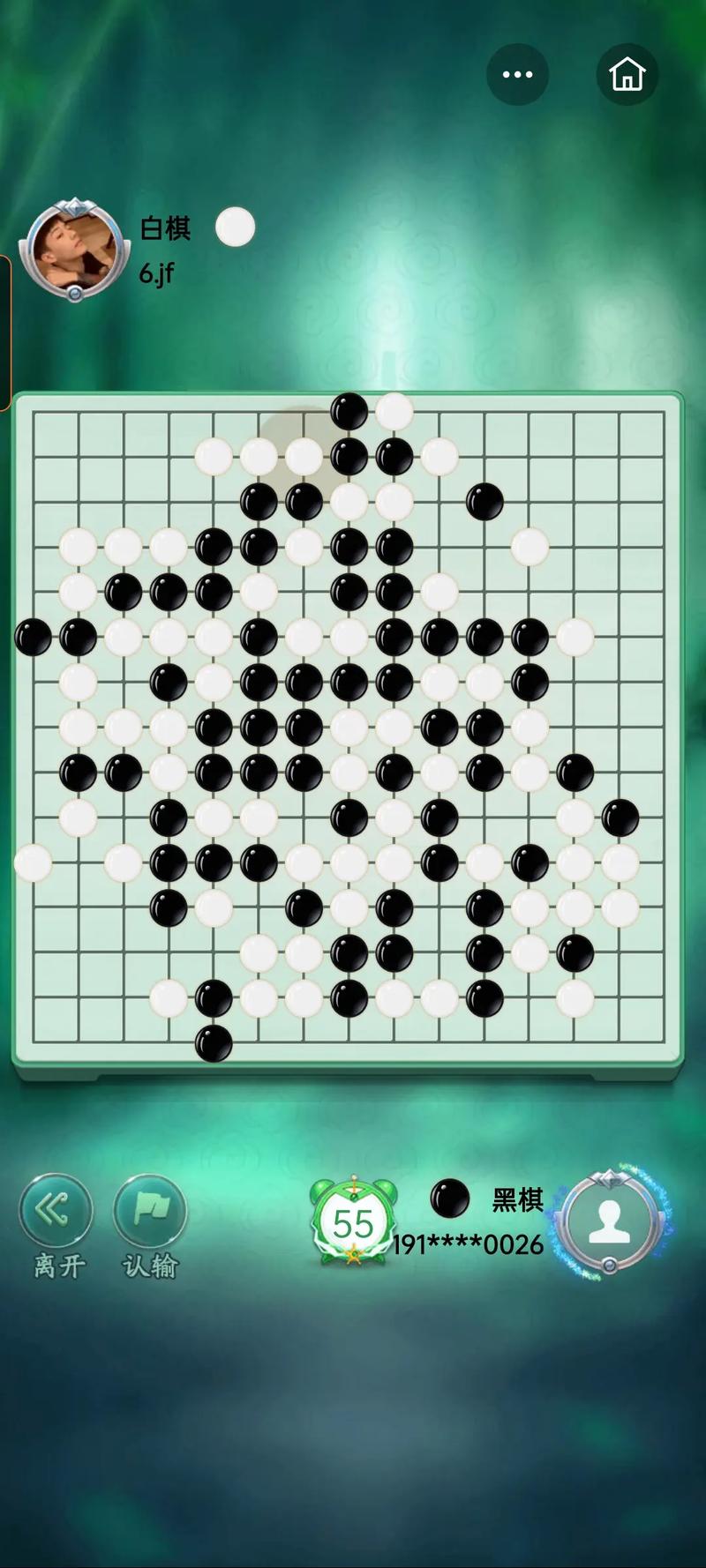Tap the home icon button
The image size is (706, 1568).
627,75
